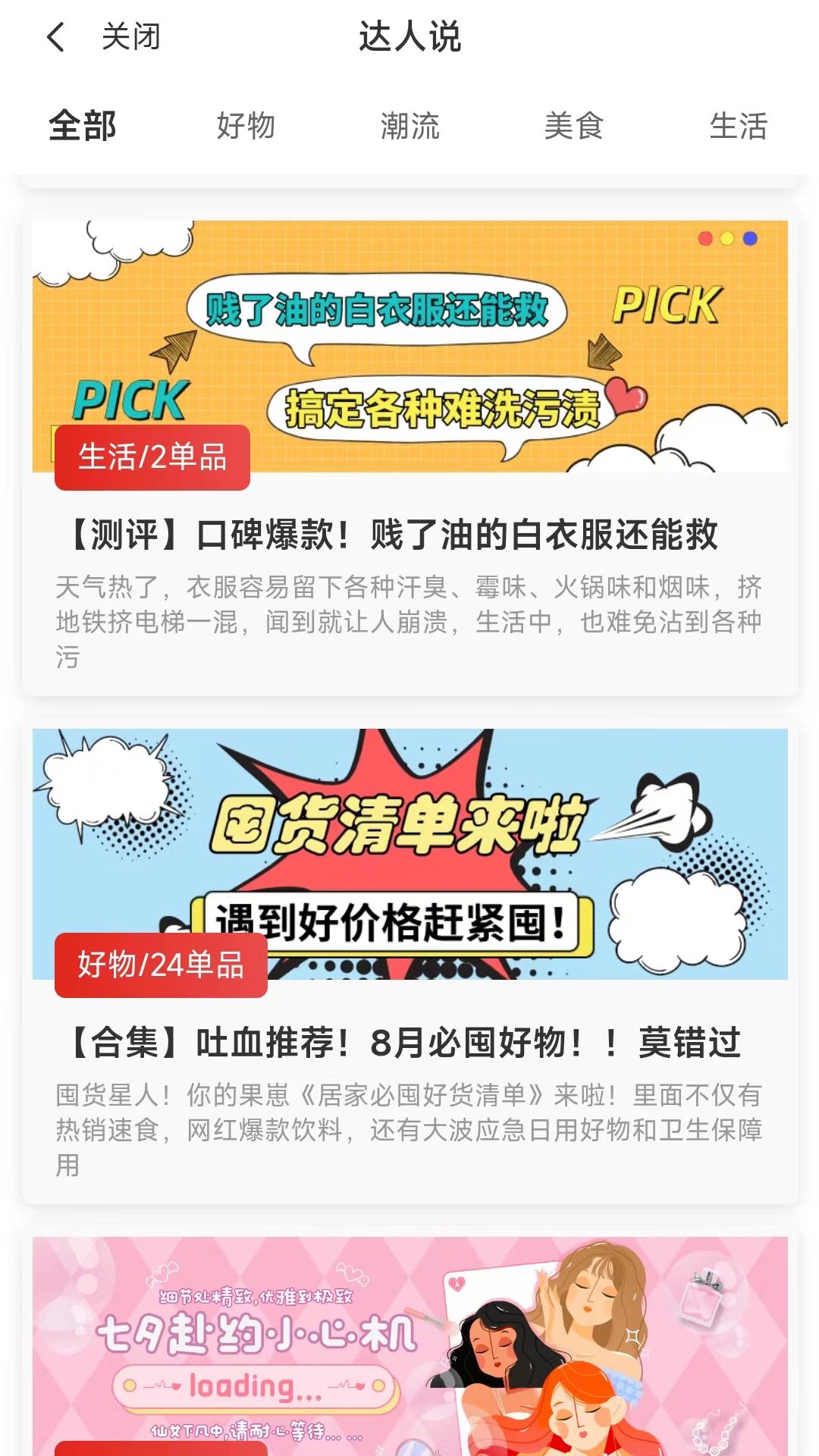
Task: Tap the blue carousel indicator dot
Action: pos(751,237)
